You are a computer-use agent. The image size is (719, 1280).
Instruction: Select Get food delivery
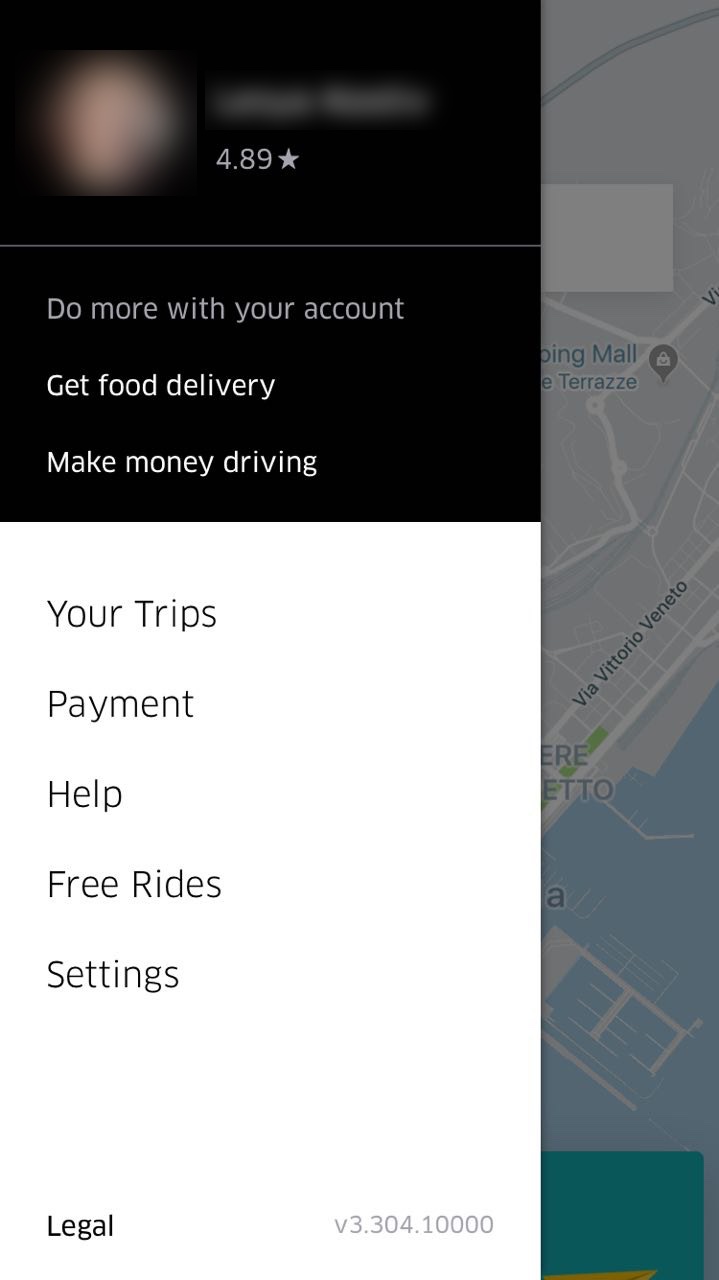[x=161, y=386]
